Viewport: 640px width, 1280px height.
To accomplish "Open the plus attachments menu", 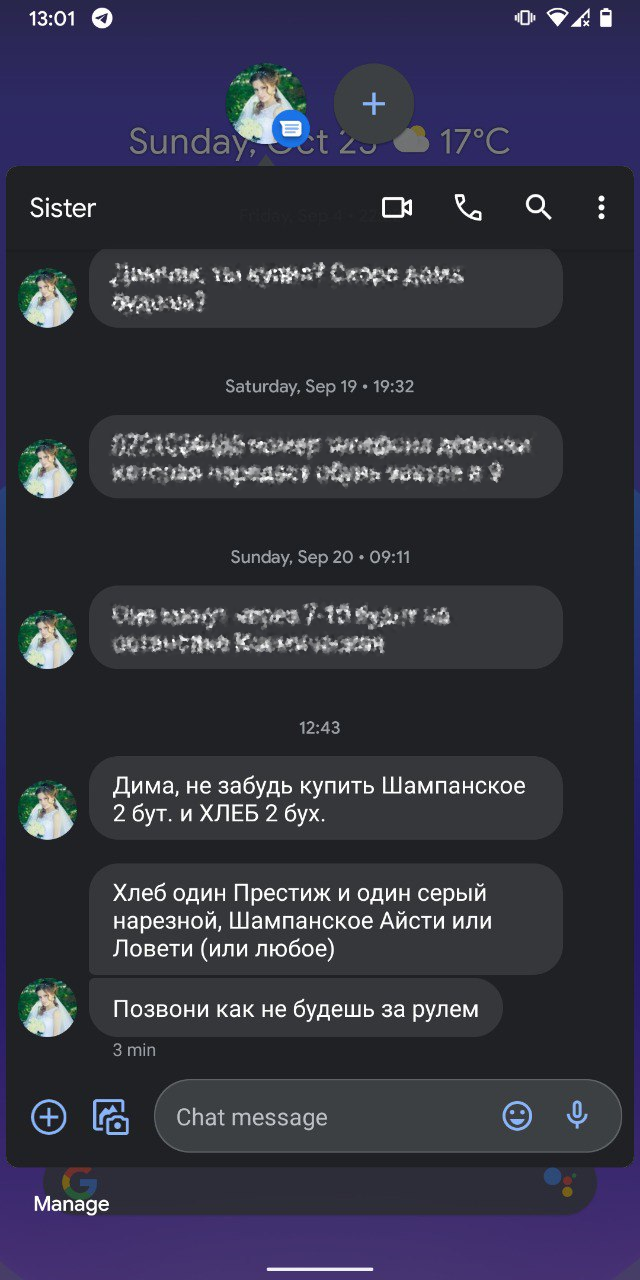I will point(49,1117).
